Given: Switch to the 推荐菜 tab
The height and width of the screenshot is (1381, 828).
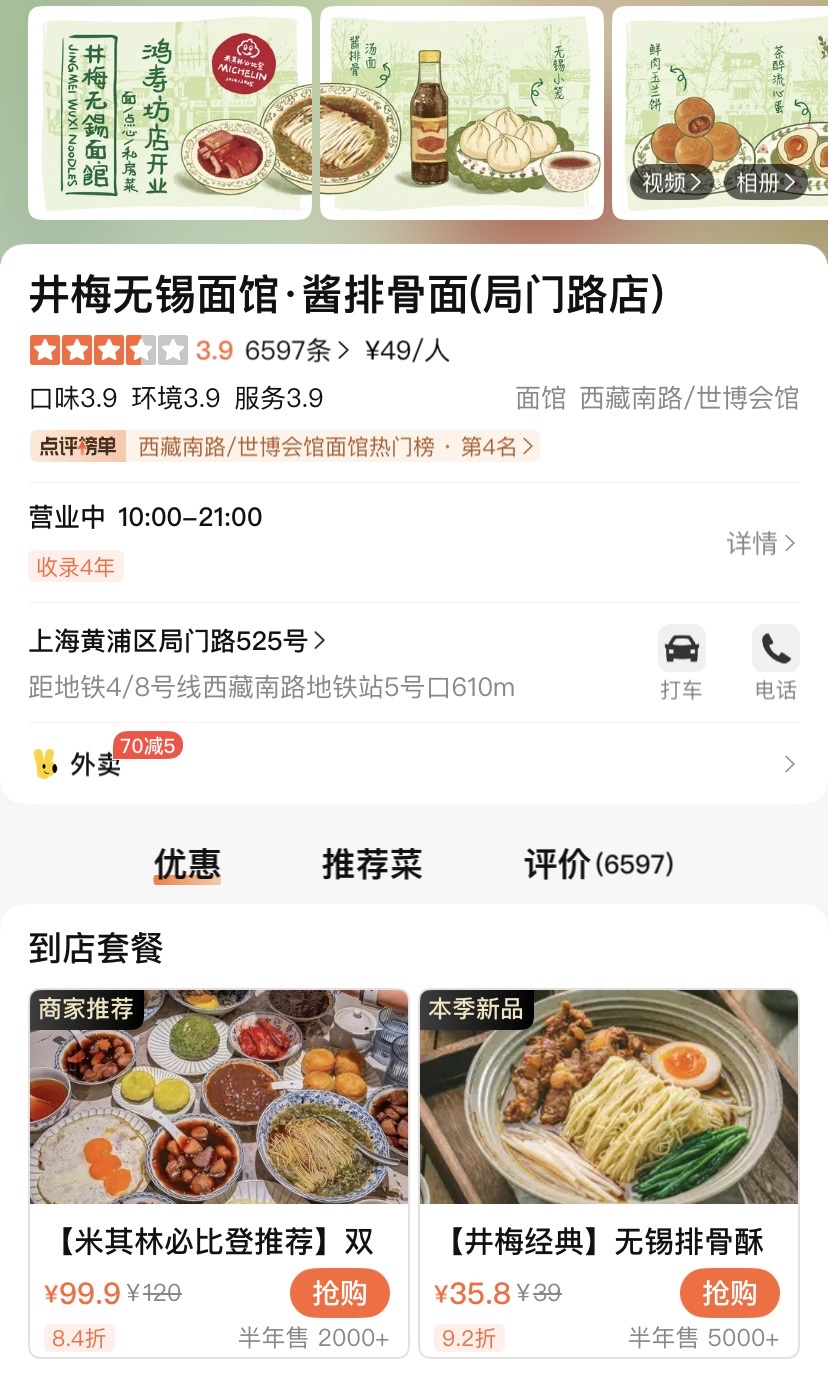Looking at the screenshot, I should [x=372, y=863].
